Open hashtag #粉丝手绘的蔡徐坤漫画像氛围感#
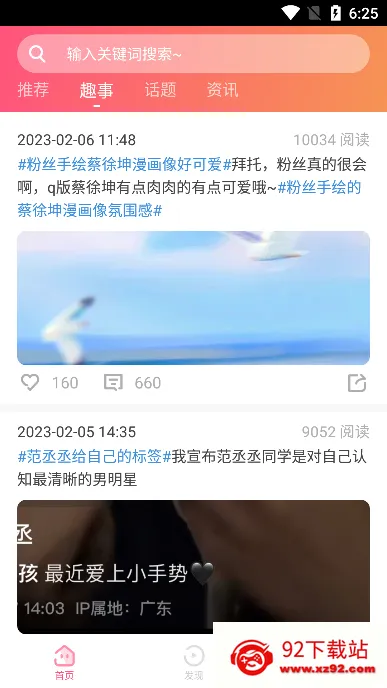This screenshot has width=387, height=688. click(x=189, y=199)
